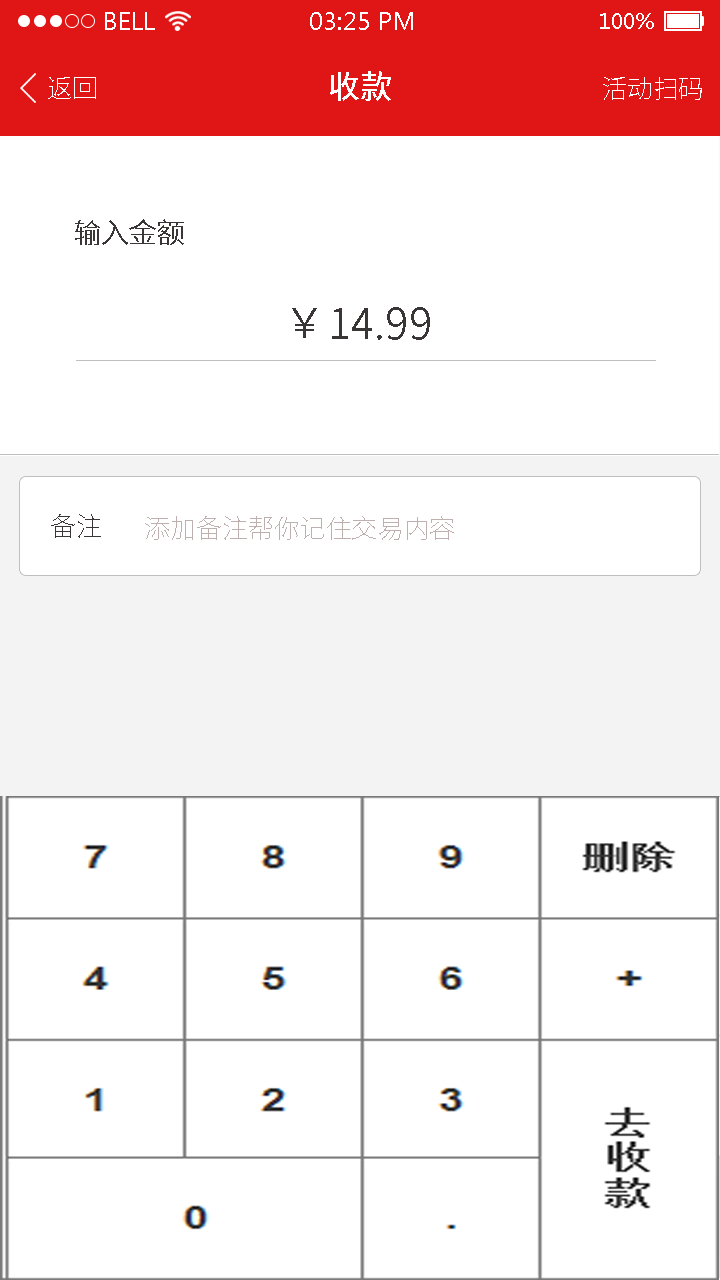The image size is (720, 1280).
Task: Tap the decimal point key
Action: [451, 1219]
